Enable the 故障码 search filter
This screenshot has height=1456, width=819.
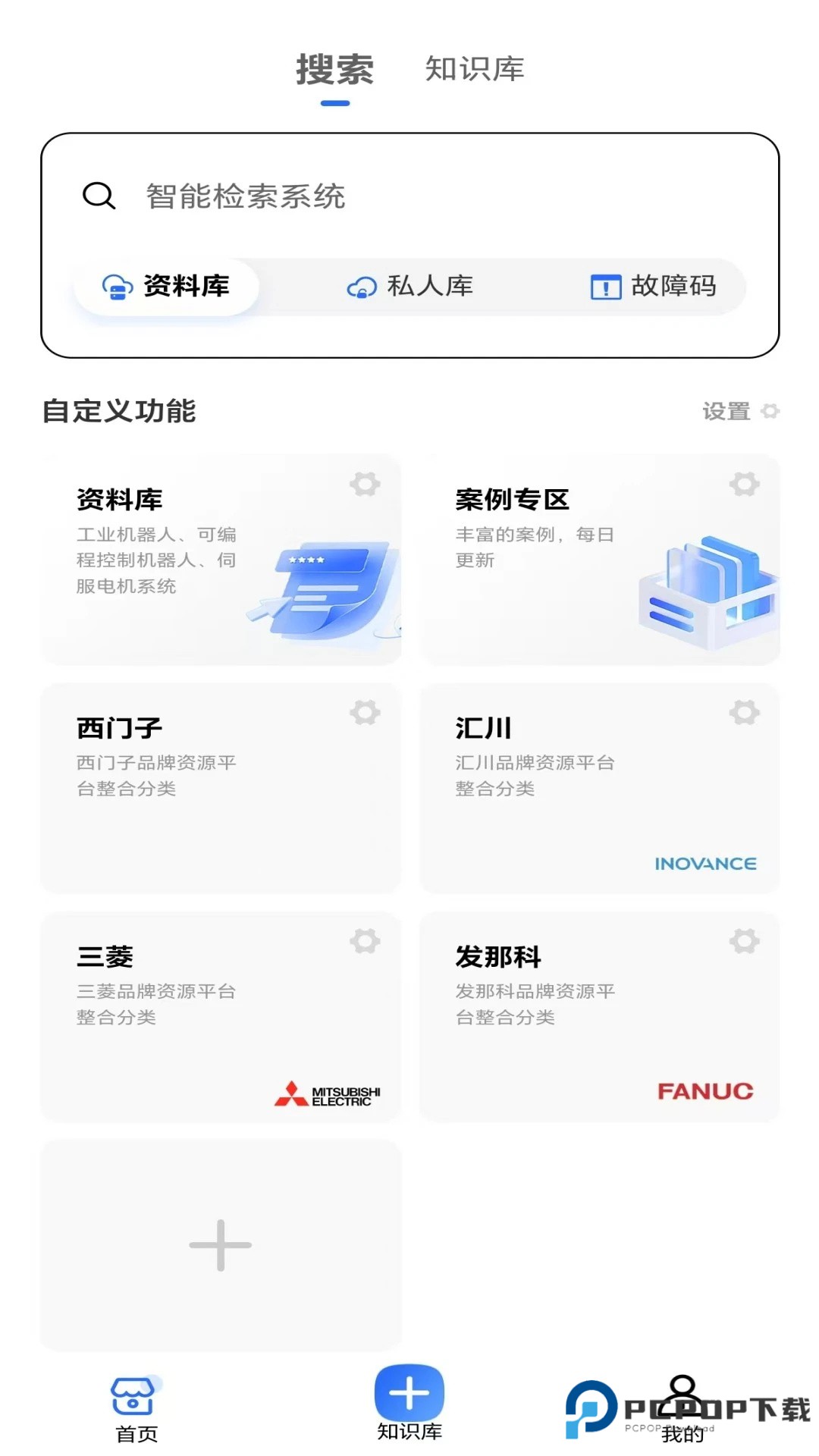pyautogui.click(x=654, y=287)
